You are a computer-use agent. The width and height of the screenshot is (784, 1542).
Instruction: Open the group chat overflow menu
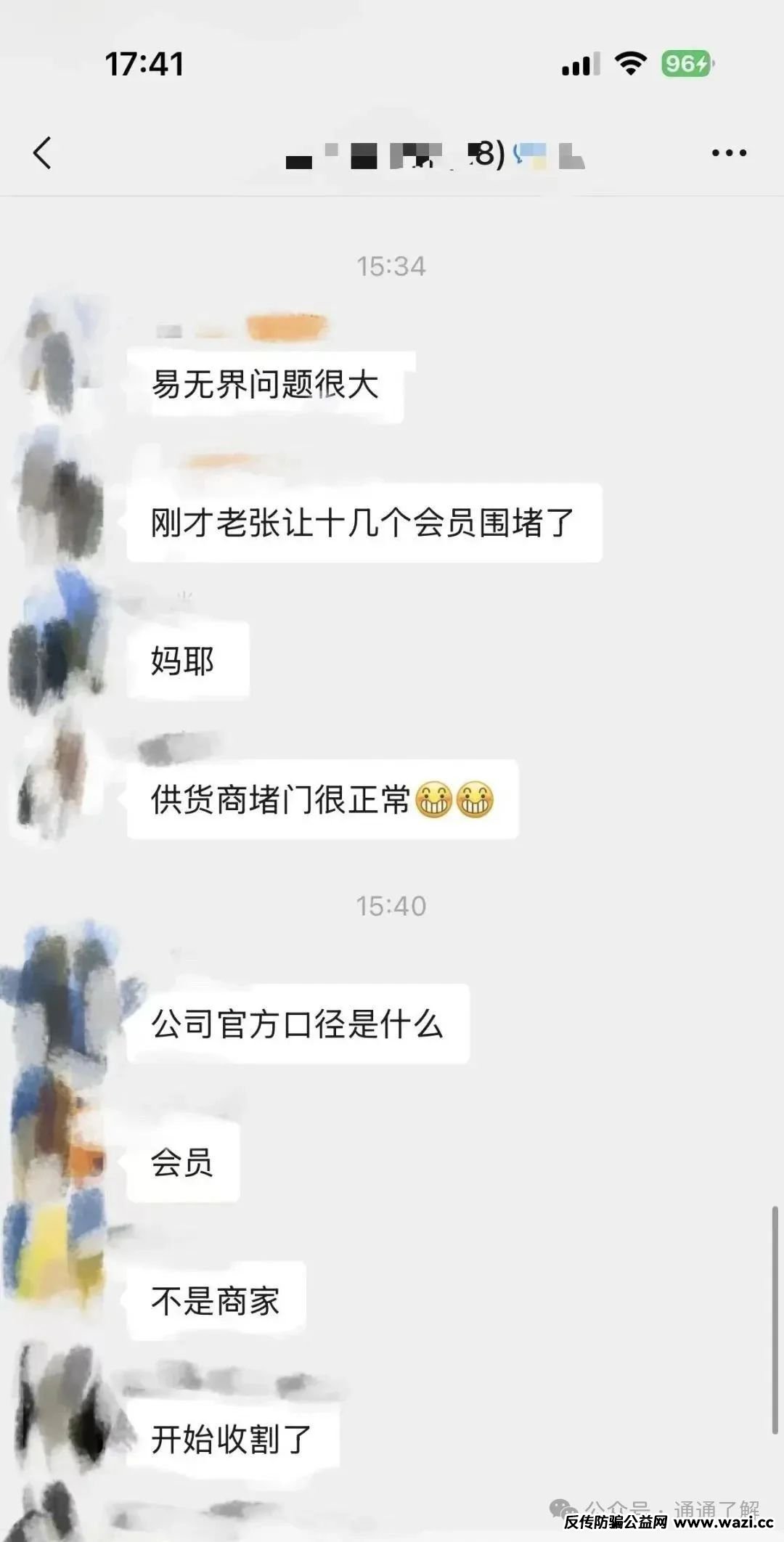729,153
